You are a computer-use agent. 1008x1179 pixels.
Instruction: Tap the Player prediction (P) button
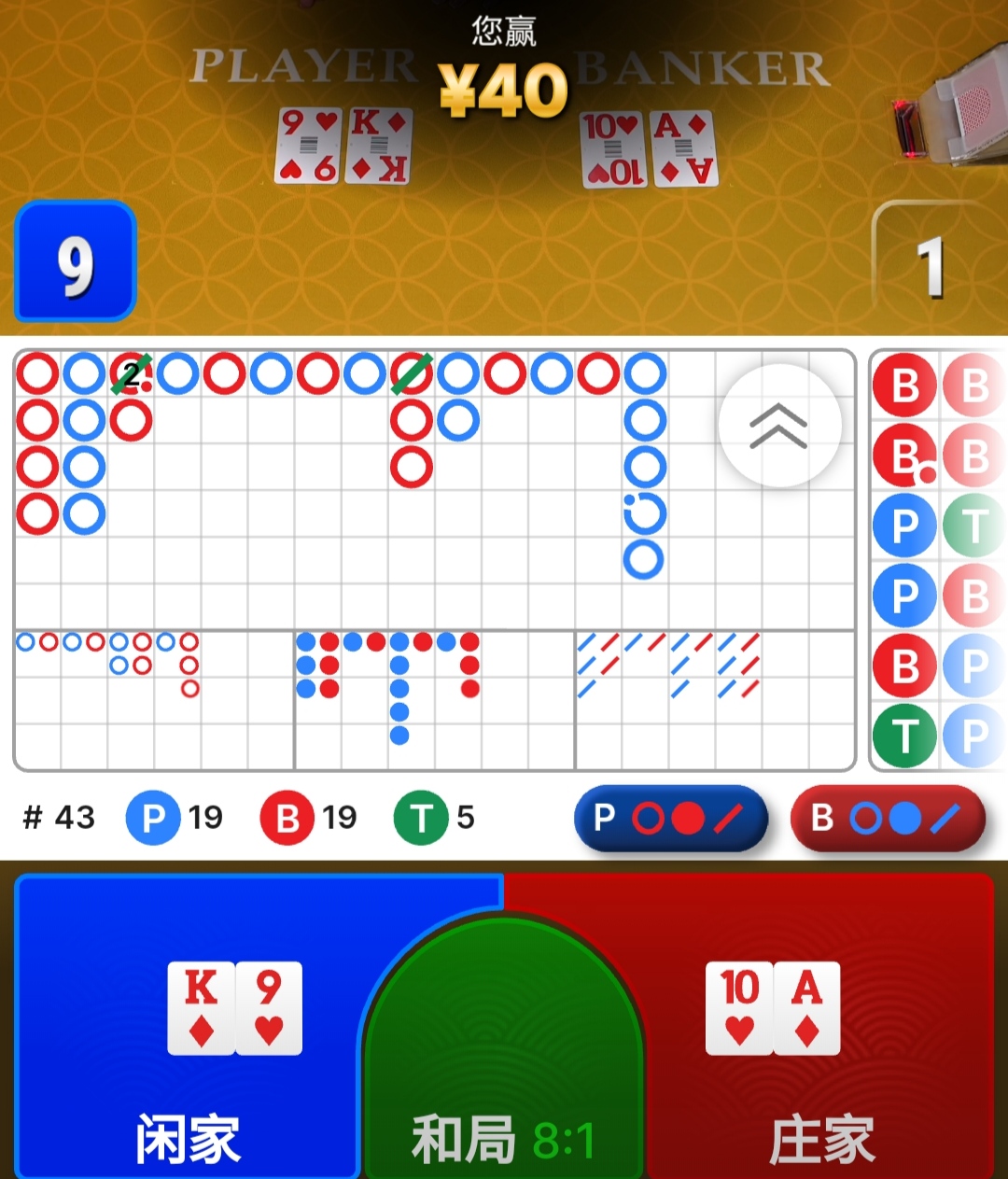click(x=671, y=819)
